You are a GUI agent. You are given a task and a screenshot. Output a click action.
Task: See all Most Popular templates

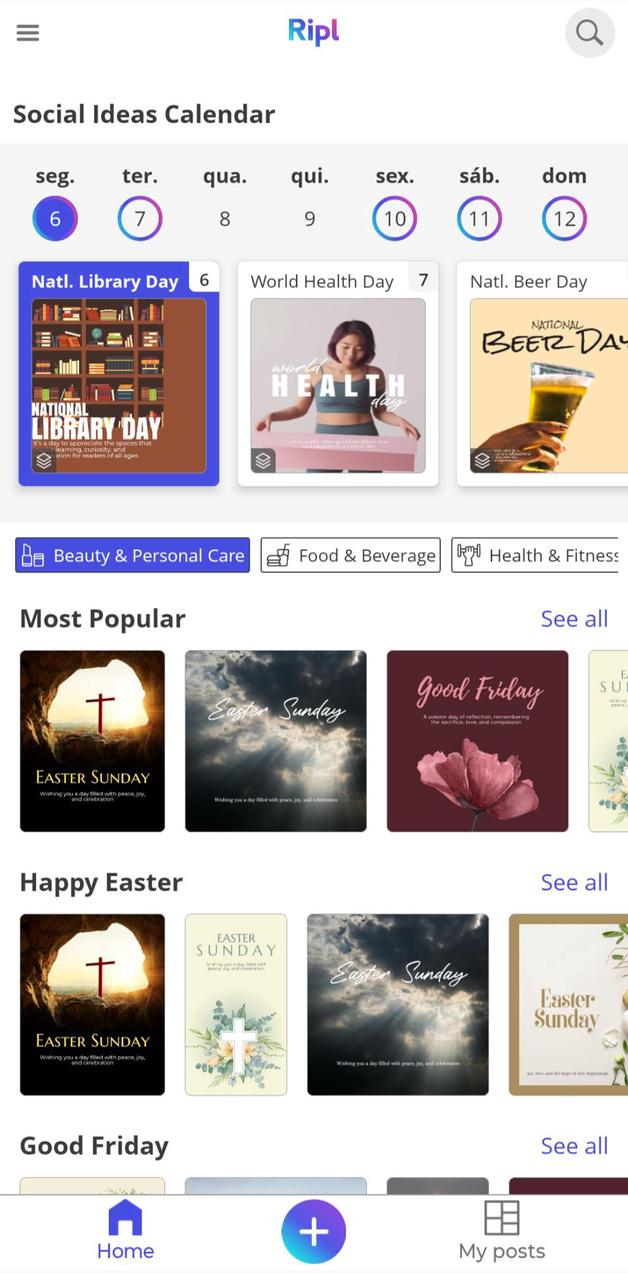[x=574, y=619]
